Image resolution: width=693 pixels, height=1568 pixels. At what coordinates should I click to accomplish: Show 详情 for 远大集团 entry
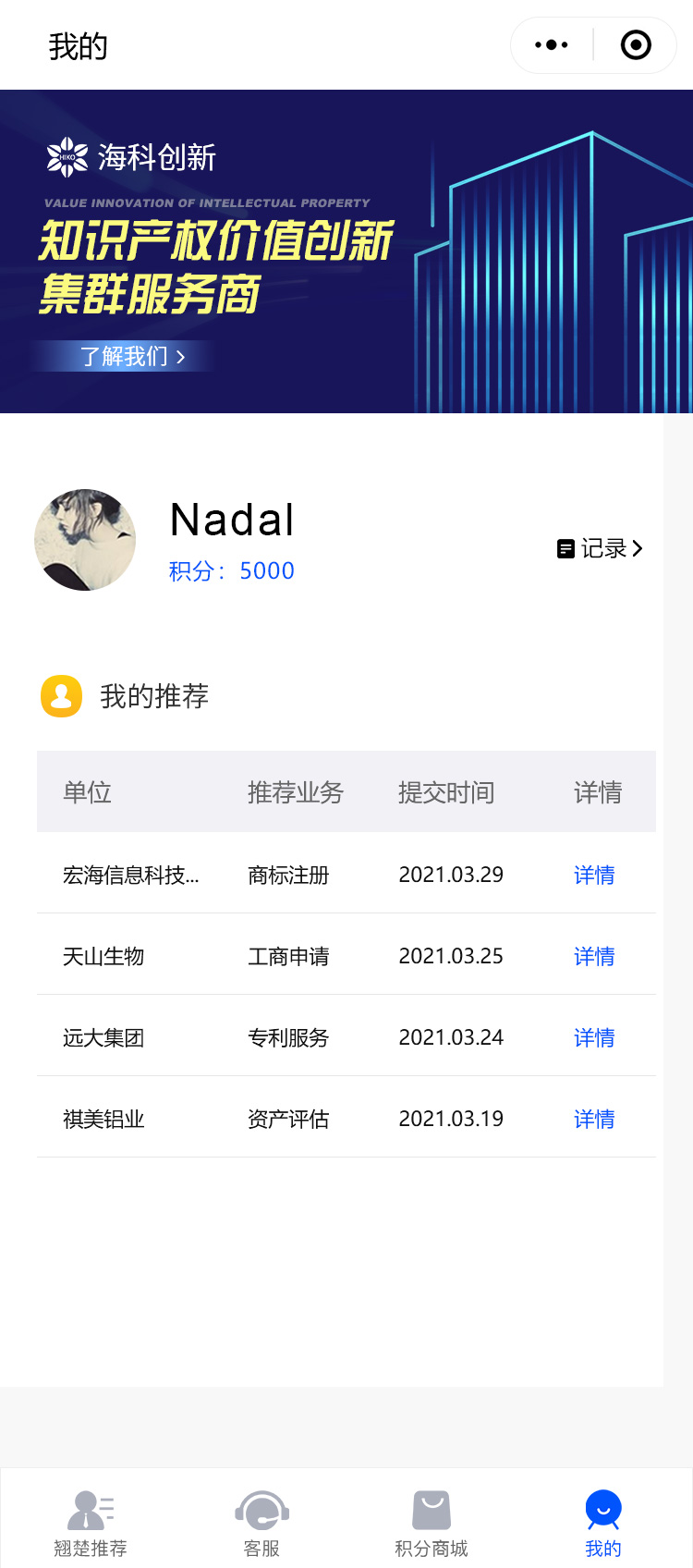pyautogui.click(x=594, y=1037)
